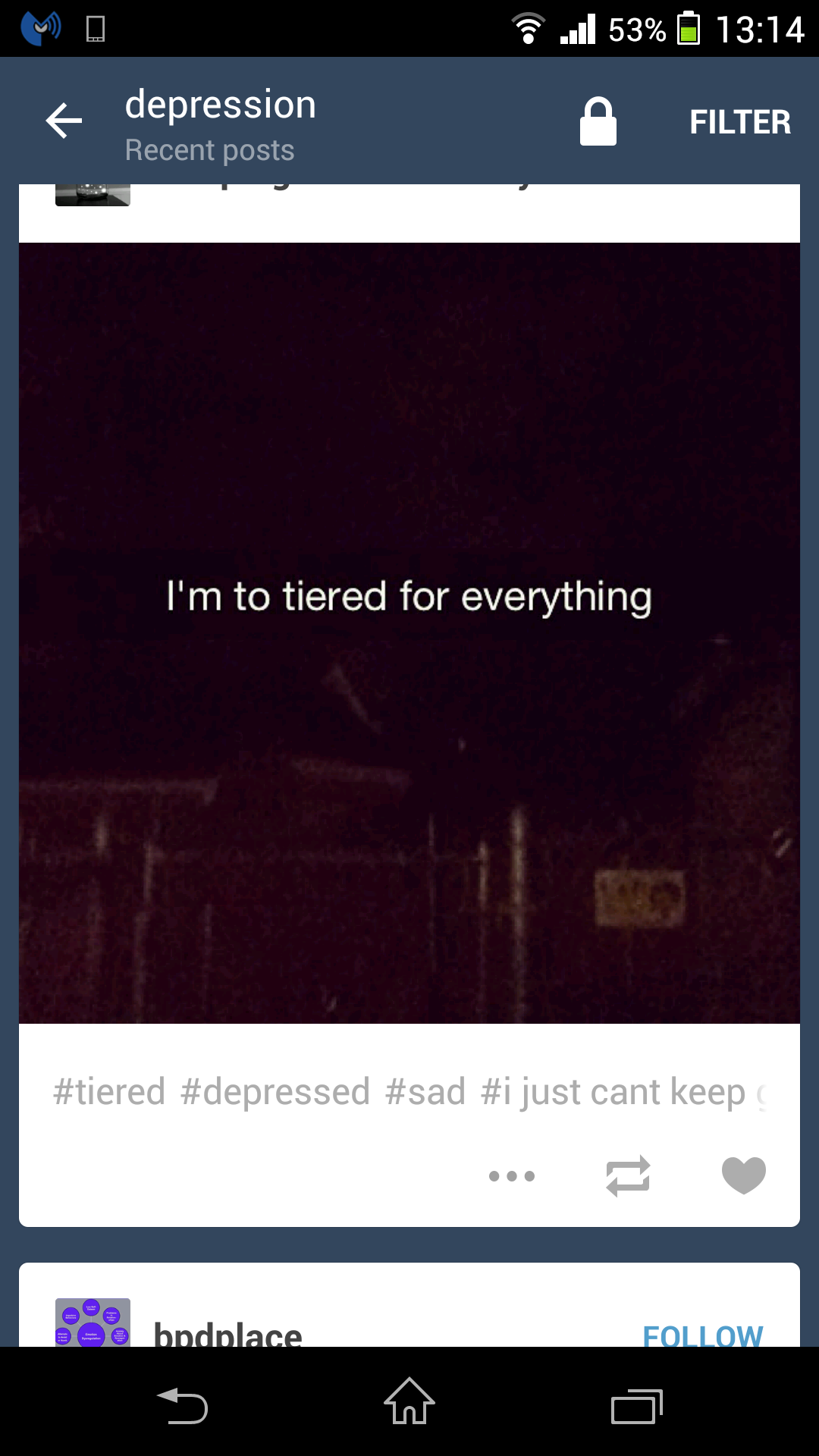Tap the lock icon in the header

click(x=598, y=121)
